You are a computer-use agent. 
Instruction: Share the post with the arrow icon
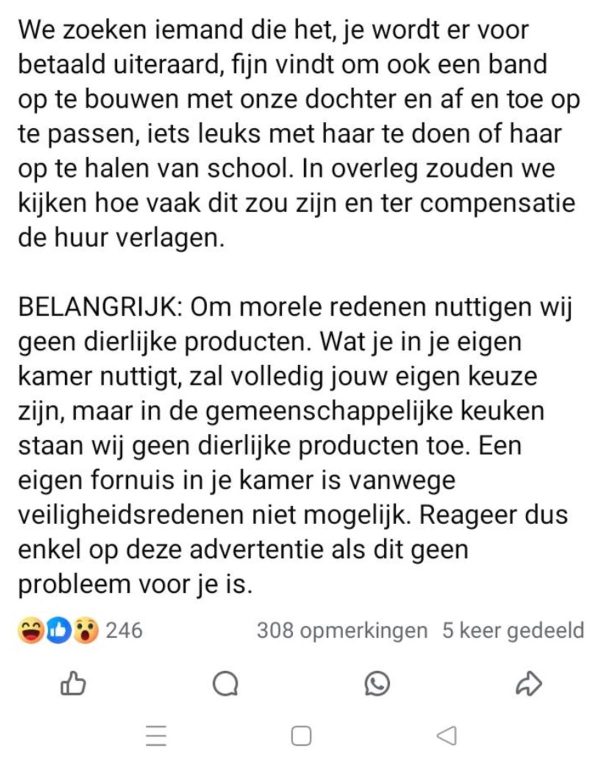pyautogui.click(x=528, y=684)
